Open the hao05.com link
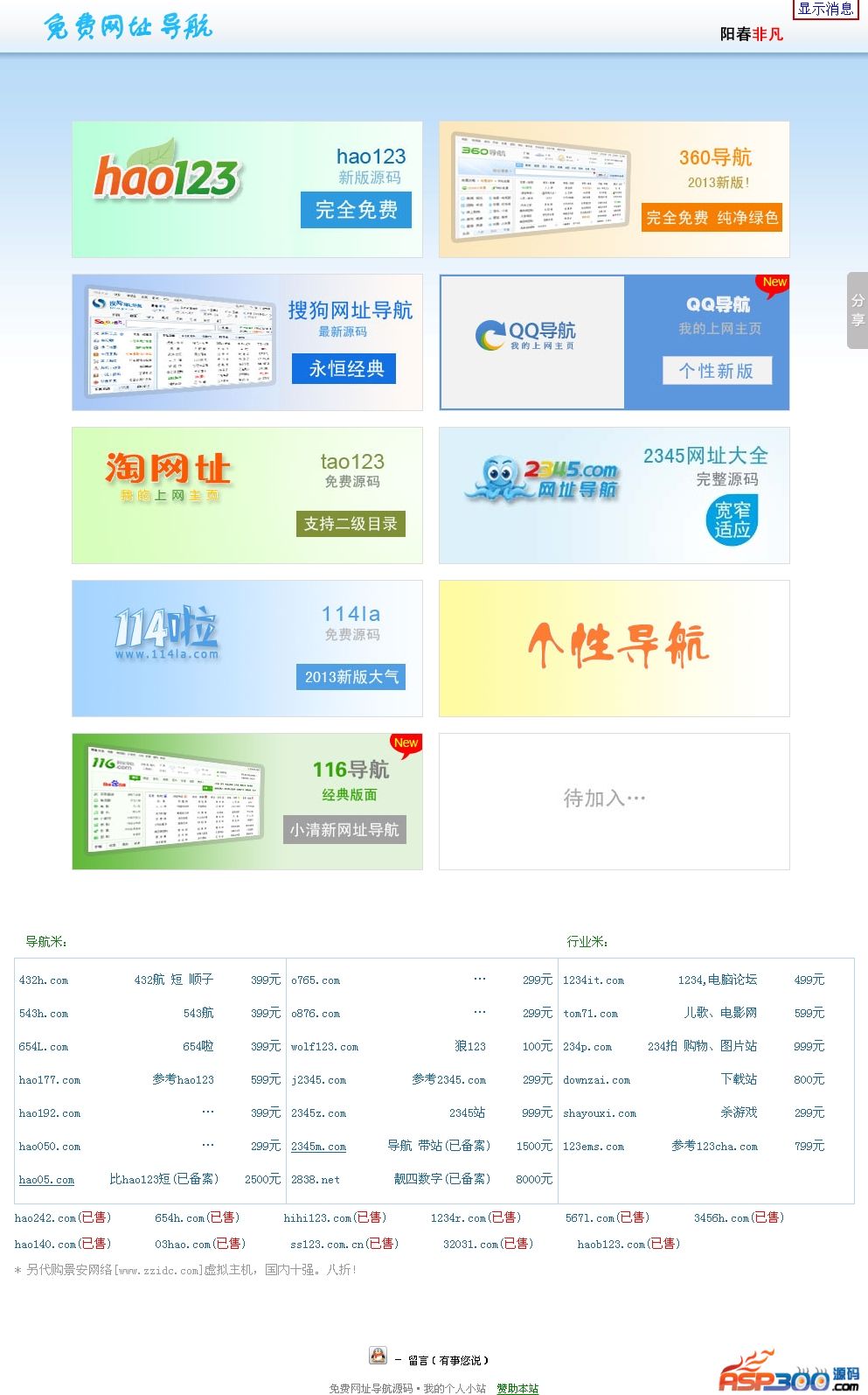Viewport: 868px width, 1395px height. tap(46, 1180)
